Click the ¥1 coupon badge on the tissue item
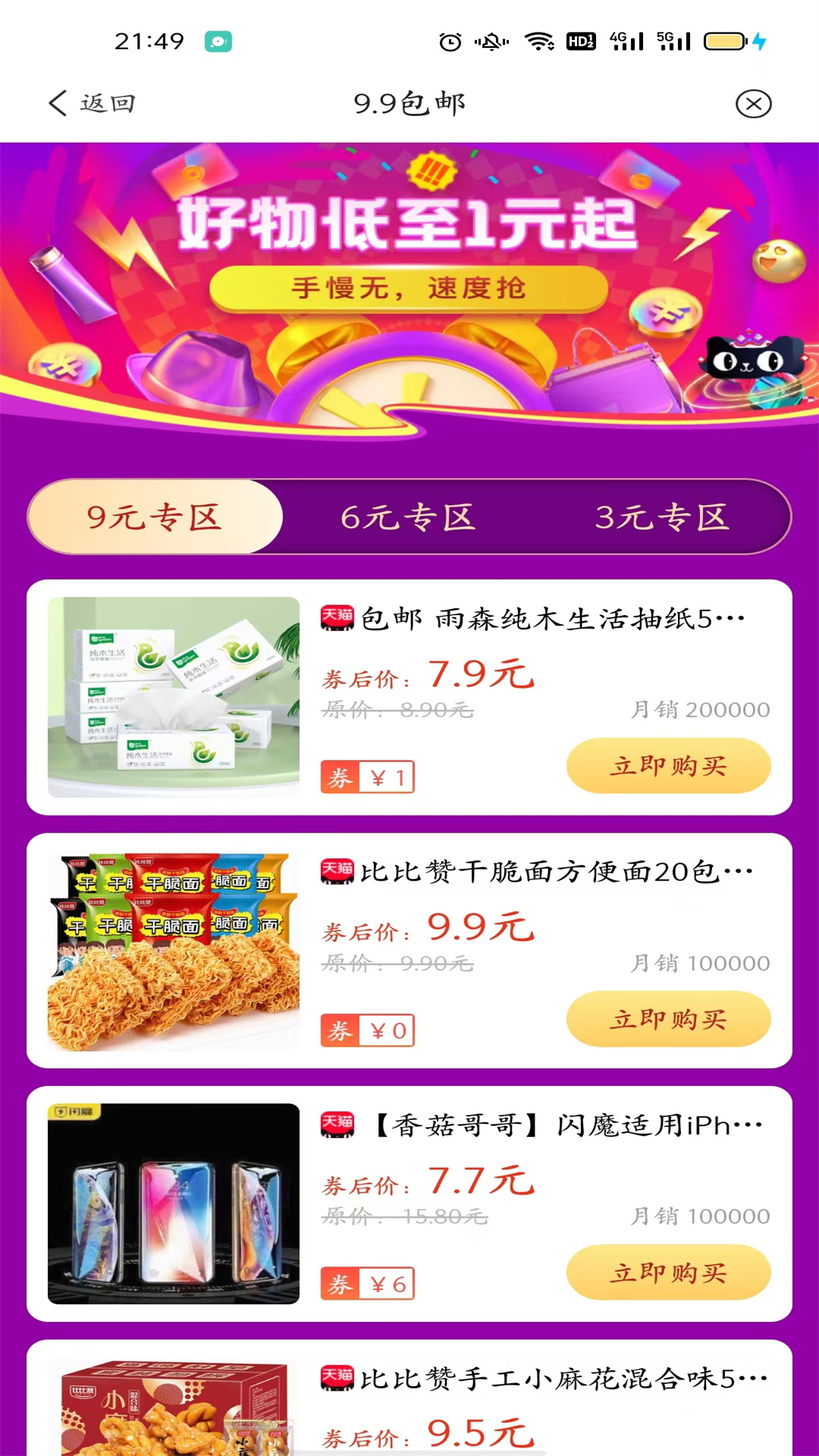Viewport: 819px width, 1456px height. click(x=367, y=776)
